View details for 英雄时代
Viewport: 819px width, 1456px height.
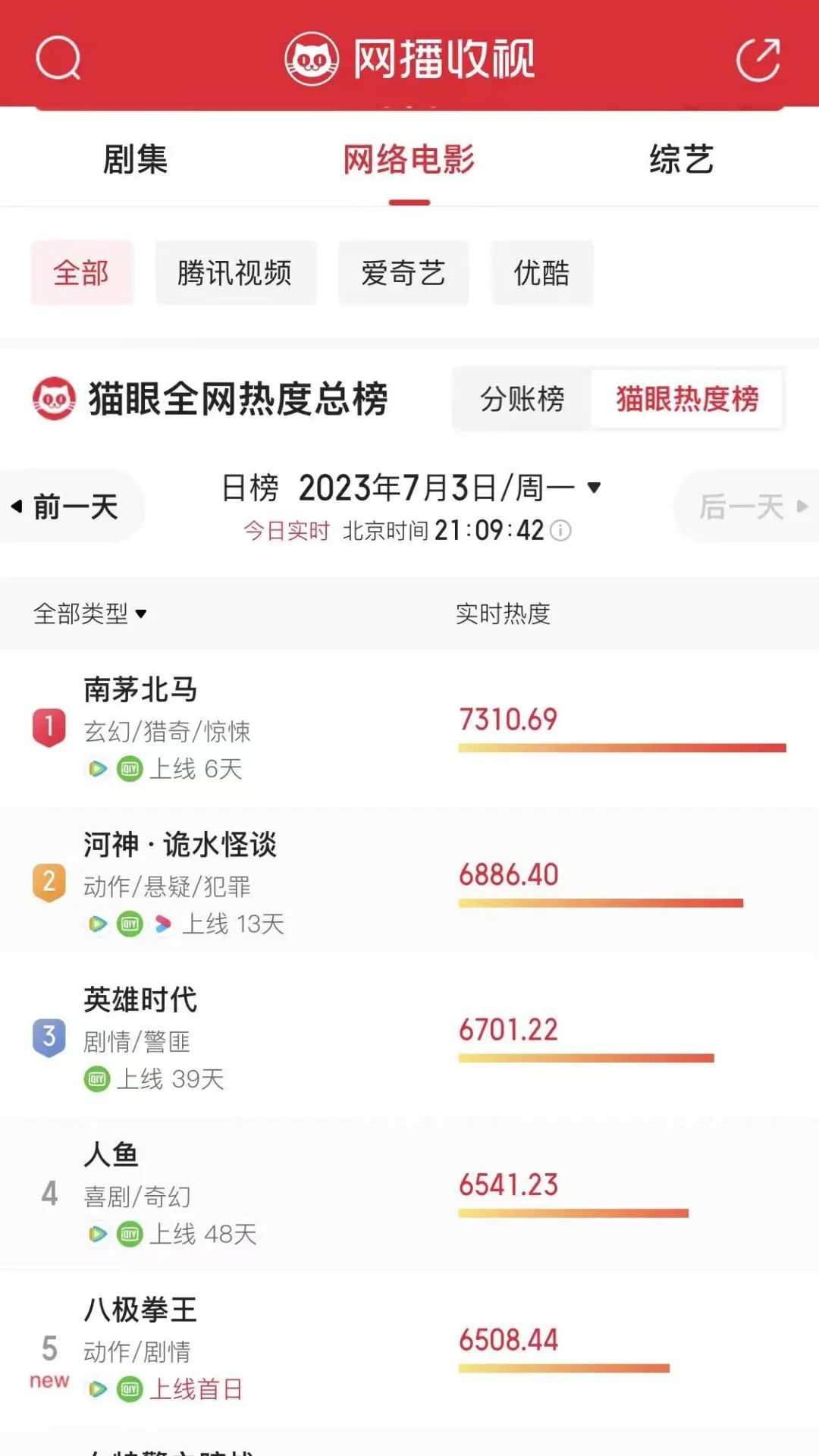point(141,1000)
